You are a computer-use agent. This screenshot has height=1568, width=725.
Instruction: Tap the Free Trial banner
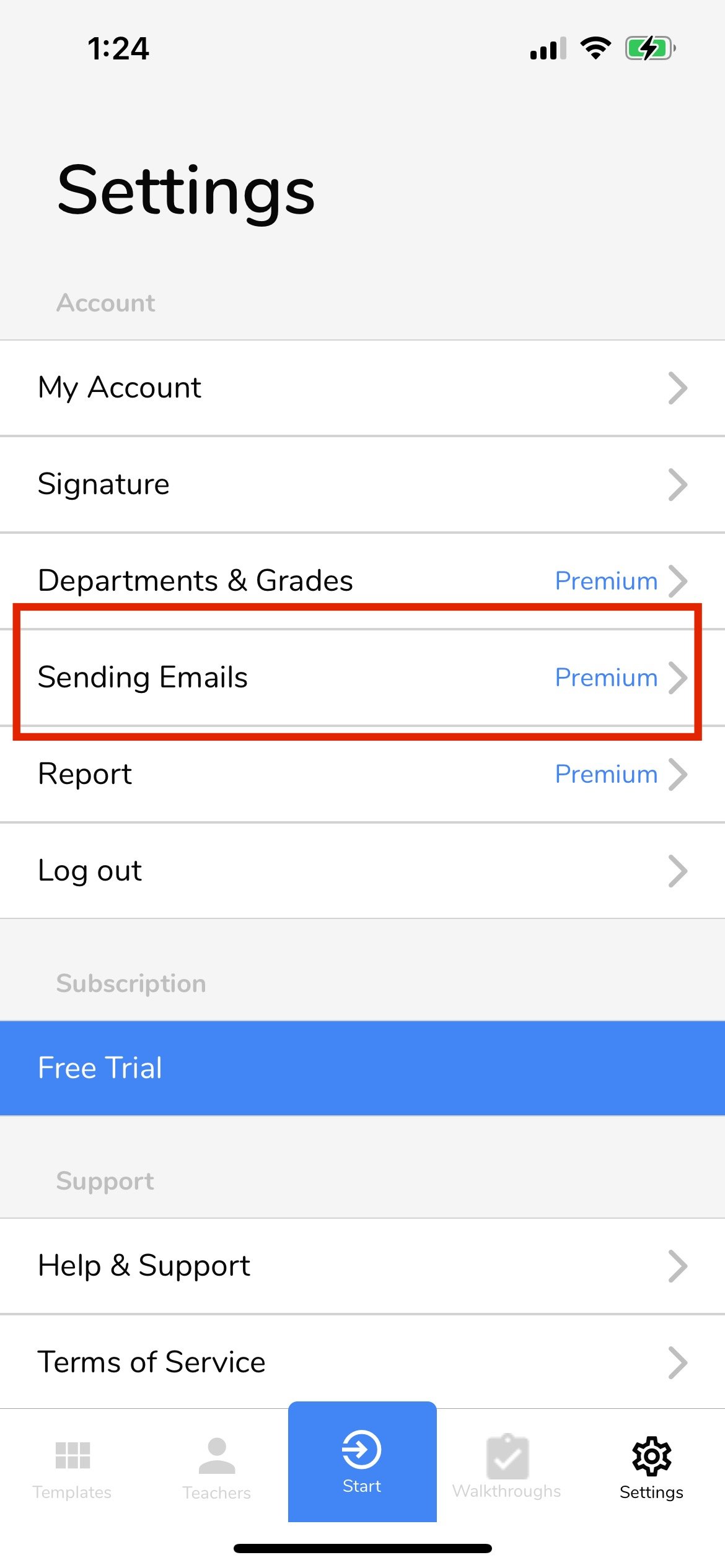click(362, 1066)
